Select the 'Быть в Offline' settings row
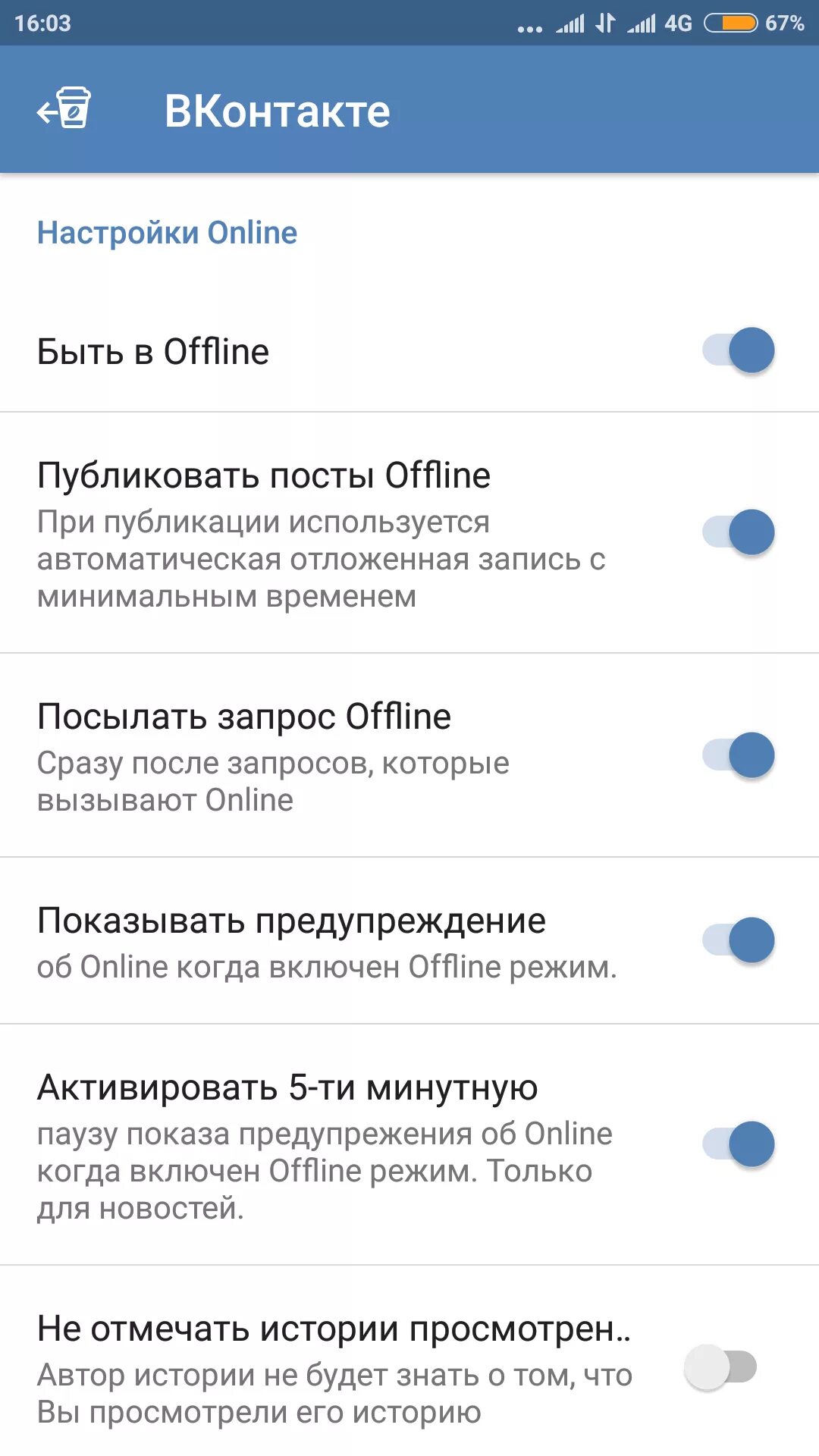This screenshot has width=819, height=1456. click(x=303, y=350)
